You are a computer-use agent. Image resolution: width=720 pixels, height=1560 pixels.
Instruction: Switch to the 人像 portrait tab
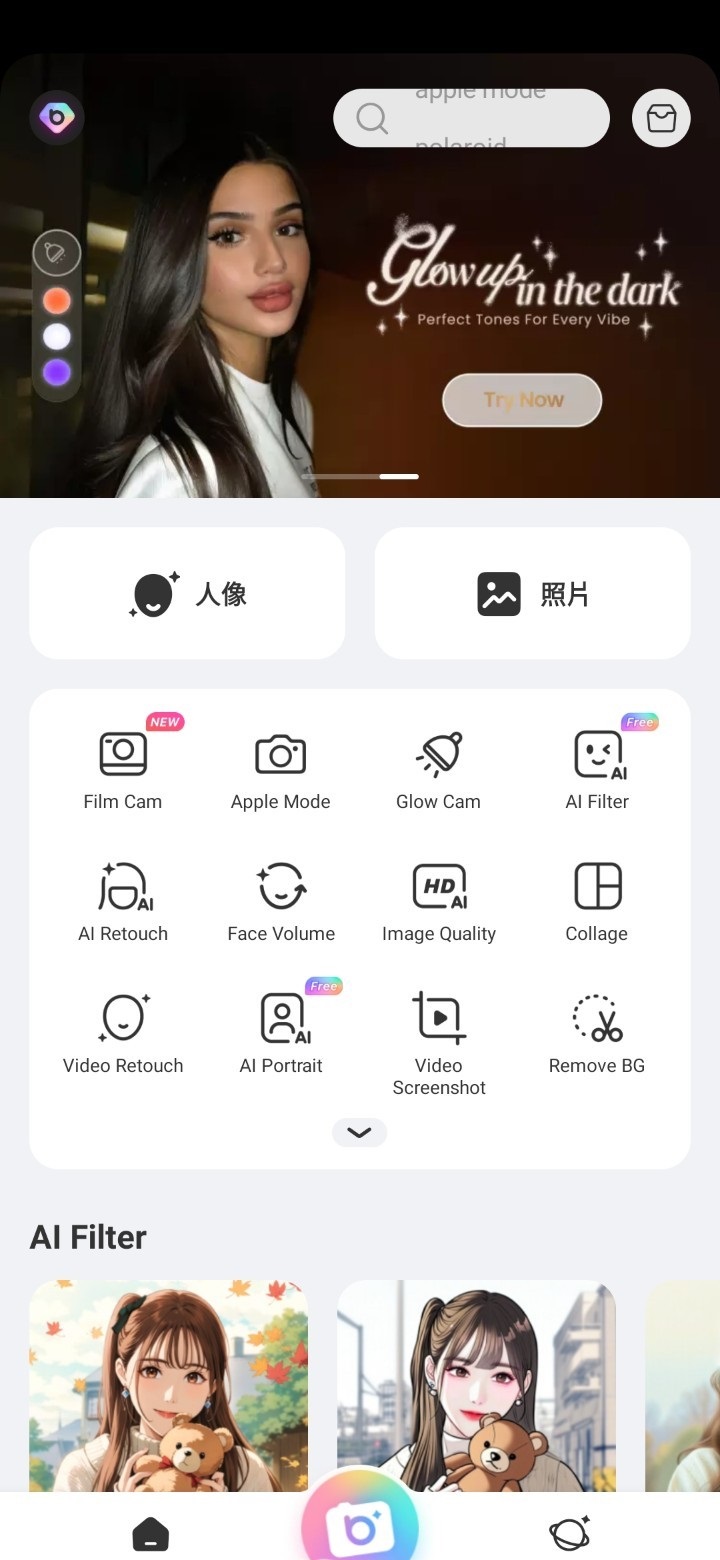pyautogui.click(x=187, y=592)
